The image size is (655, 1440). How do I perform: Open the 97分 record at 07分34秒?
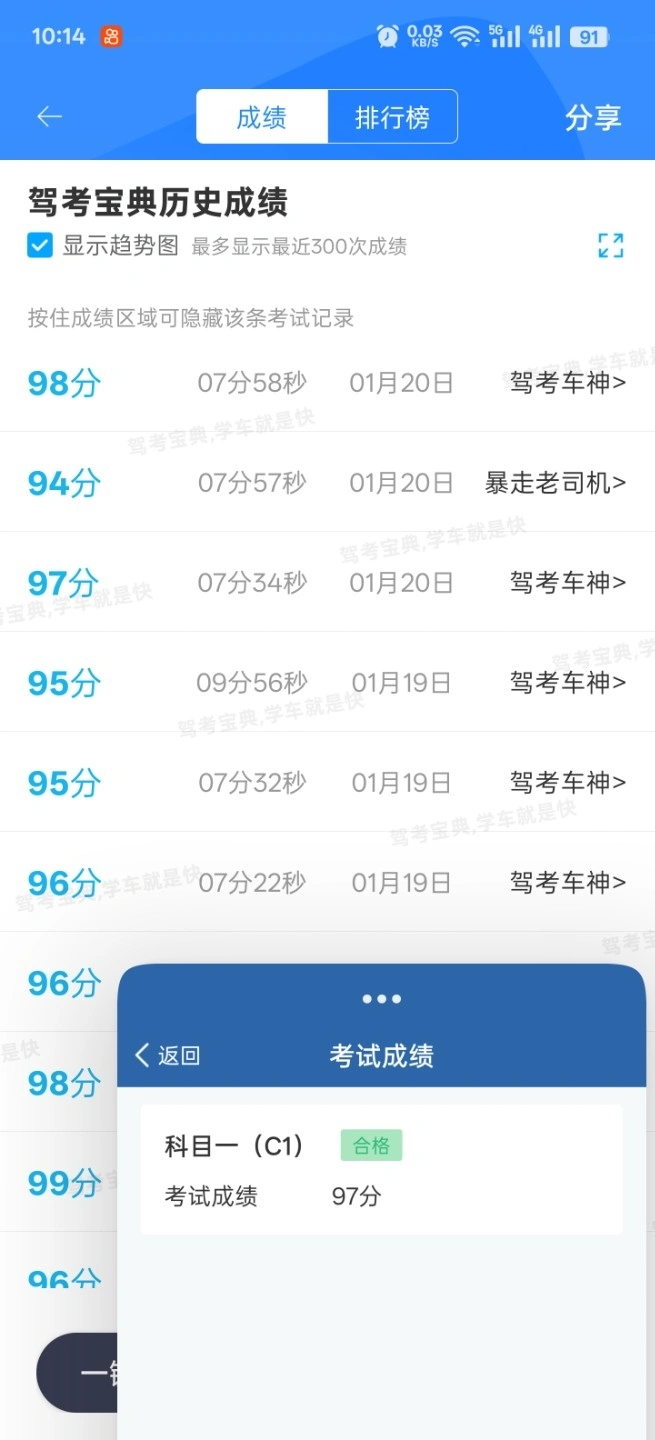coord(327,583)
